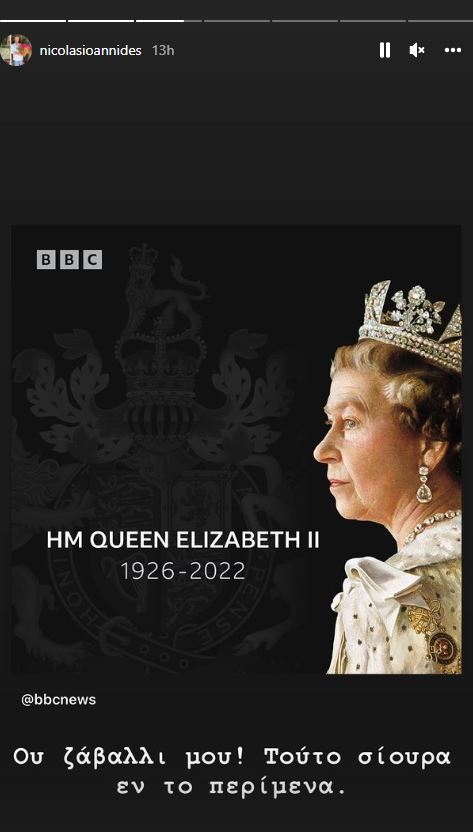Open the @bbcnews account link

point(58,700)
